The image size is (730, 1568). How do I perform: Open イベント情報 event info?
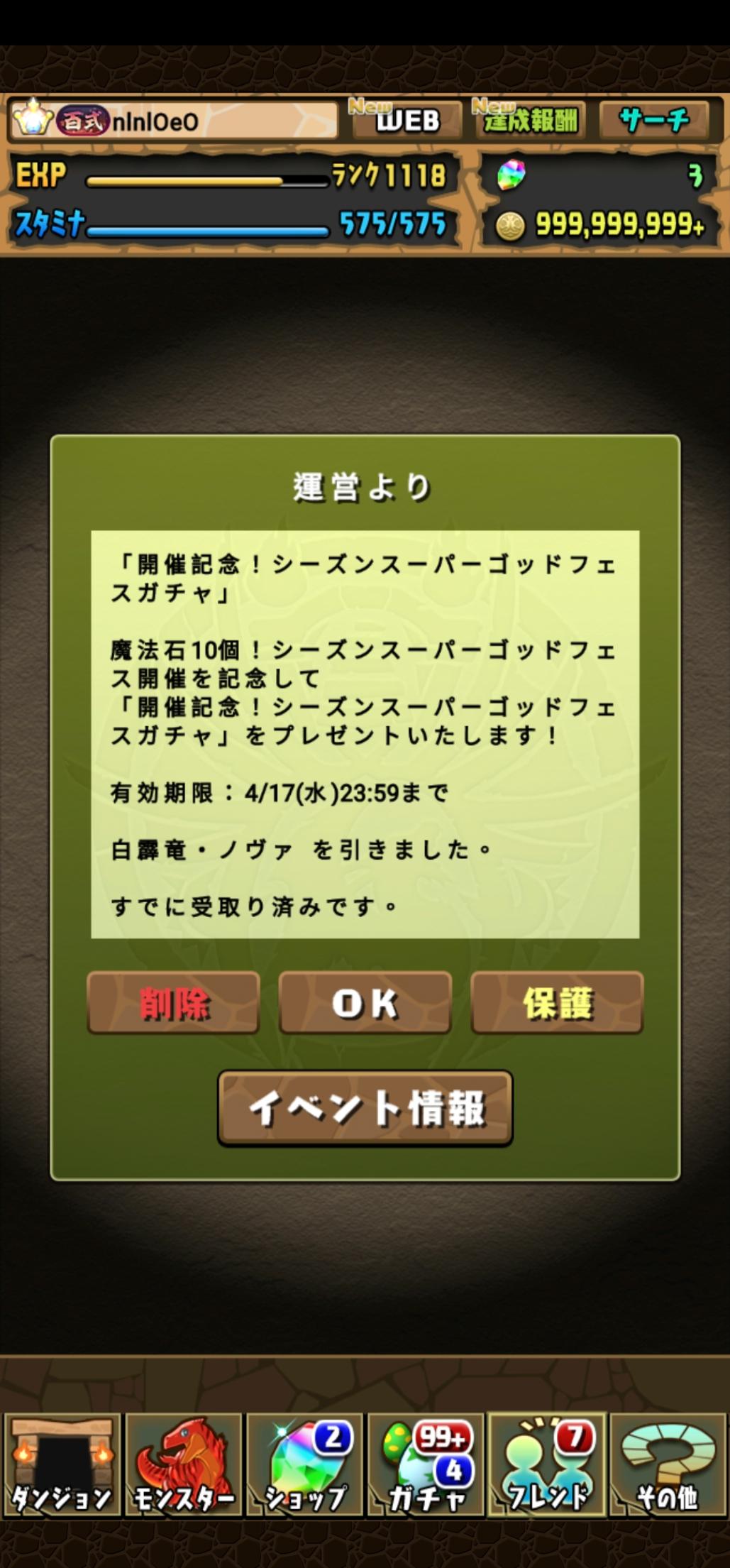coord(365,1107)
